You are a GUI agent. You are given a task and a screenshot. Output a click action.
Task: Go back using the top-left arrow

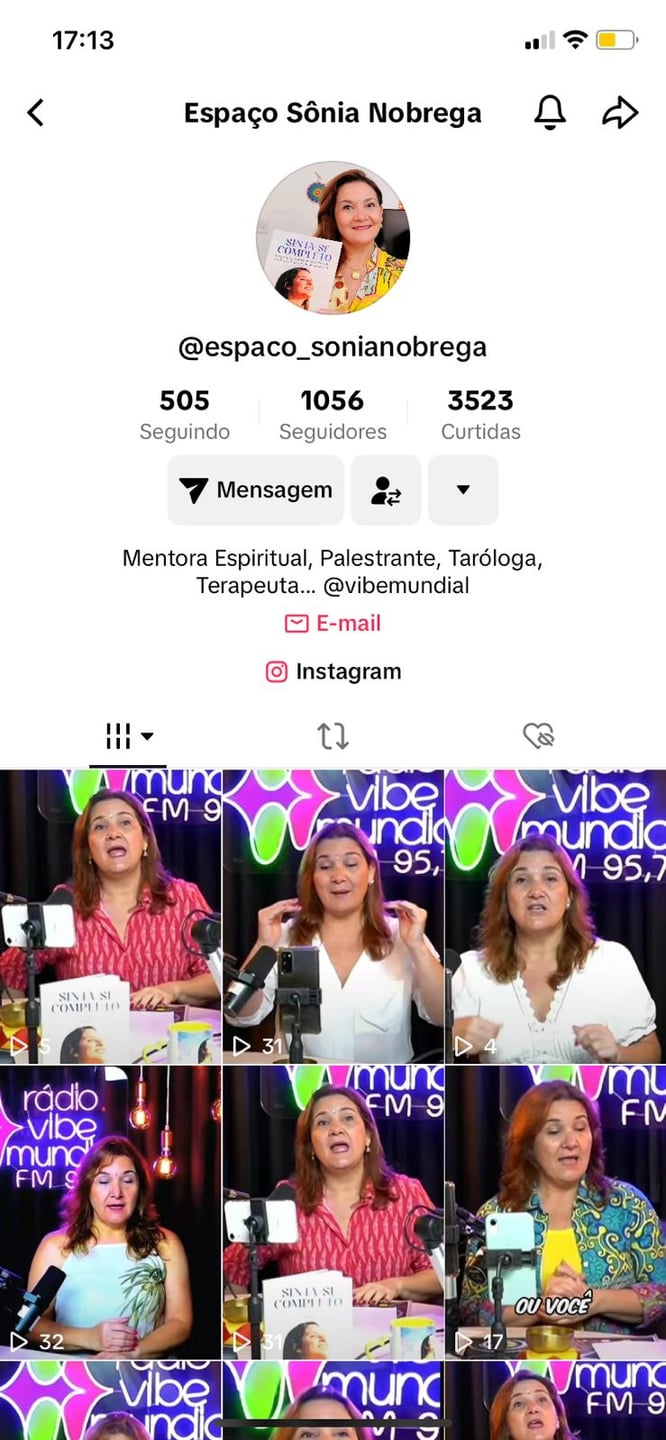pyautogui.click(x=36, y=113)
